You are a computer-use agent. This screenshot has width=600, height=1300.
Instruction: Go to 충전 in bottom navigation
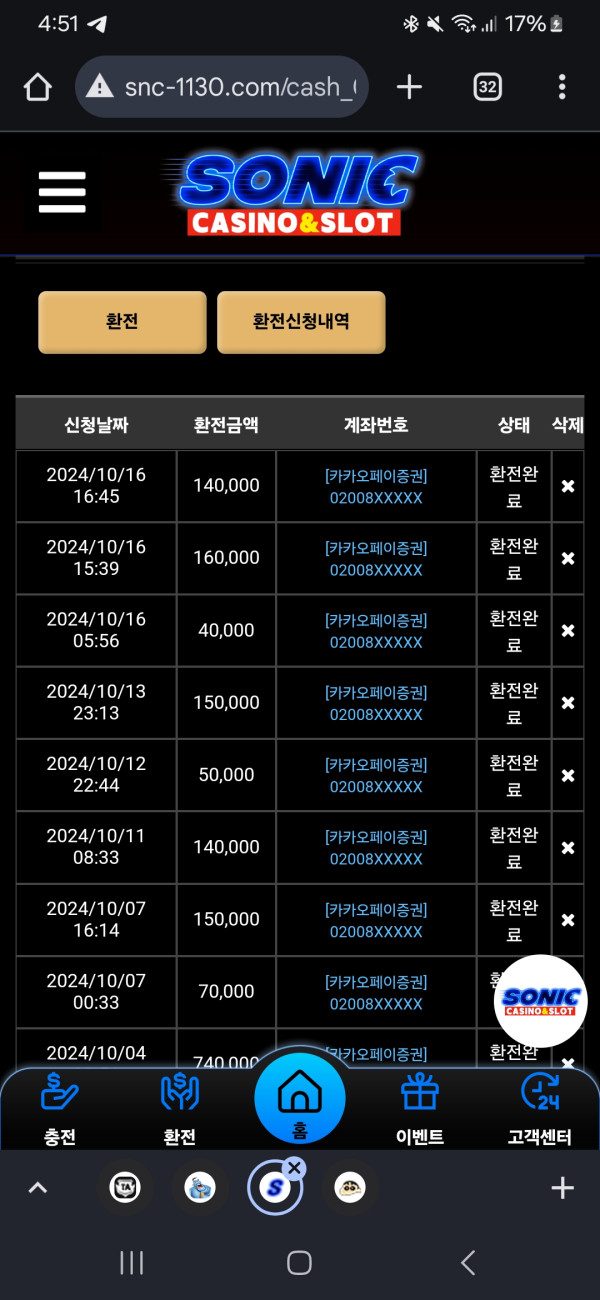click(60, 1108)
